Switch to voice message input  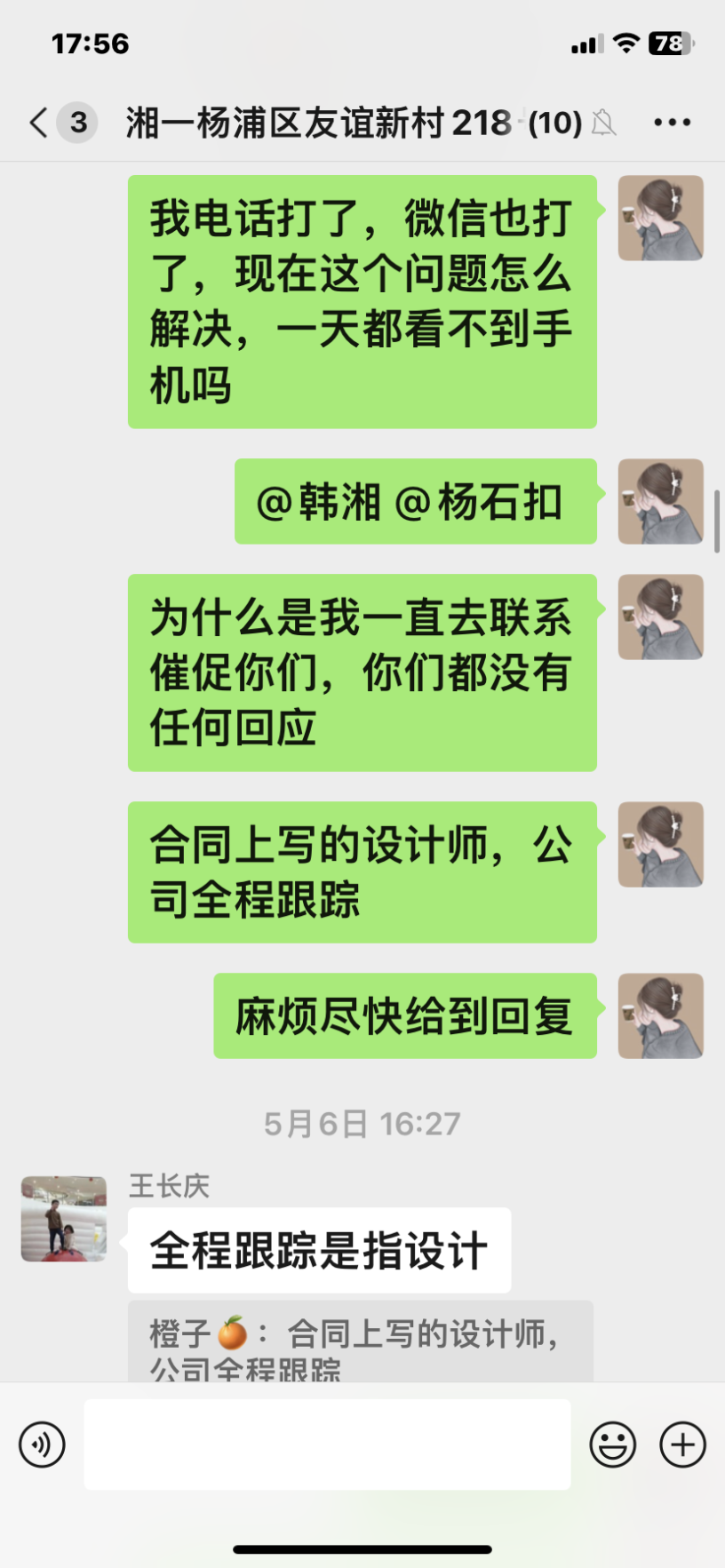(42, 1445)
